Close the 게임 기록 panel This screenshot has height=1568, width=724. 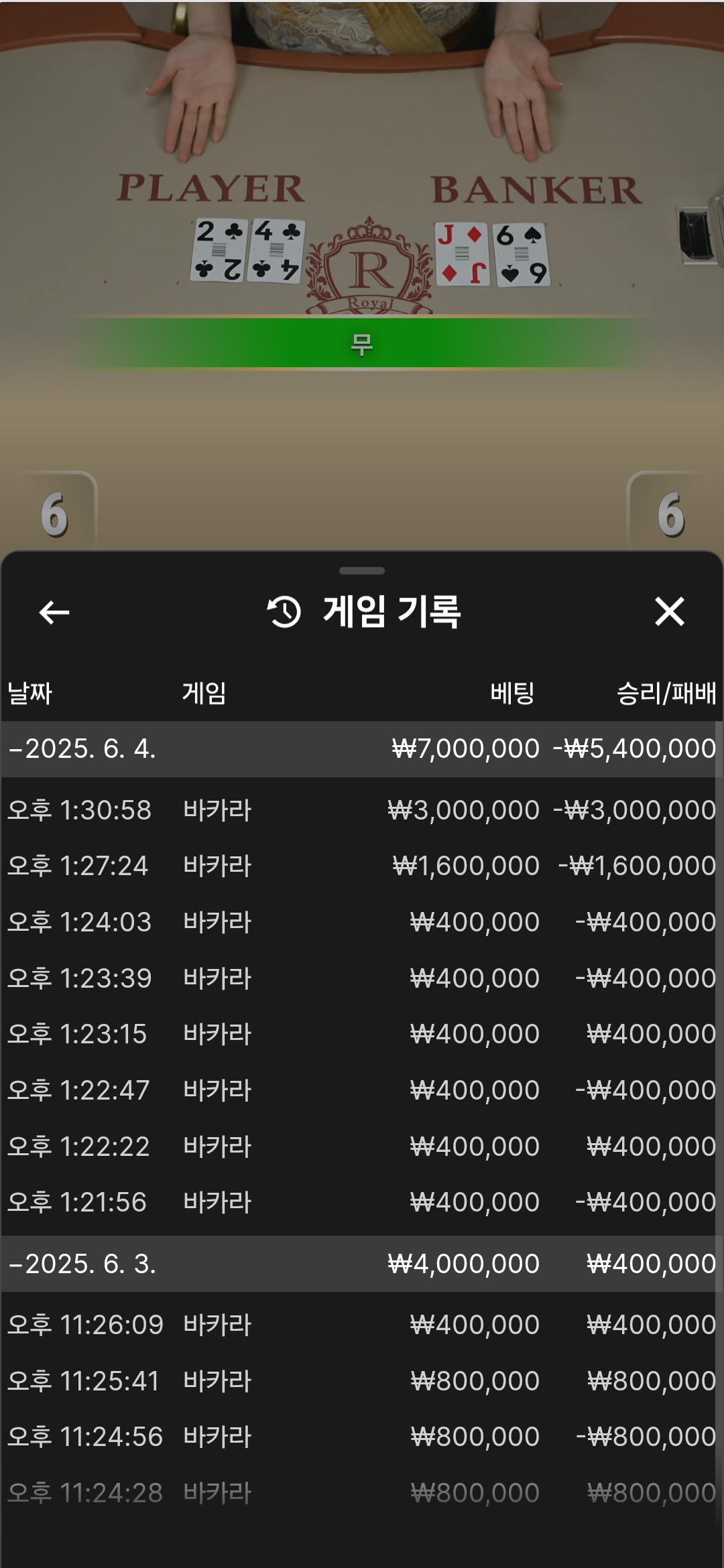pyautogui.click(x=669, y=611)
